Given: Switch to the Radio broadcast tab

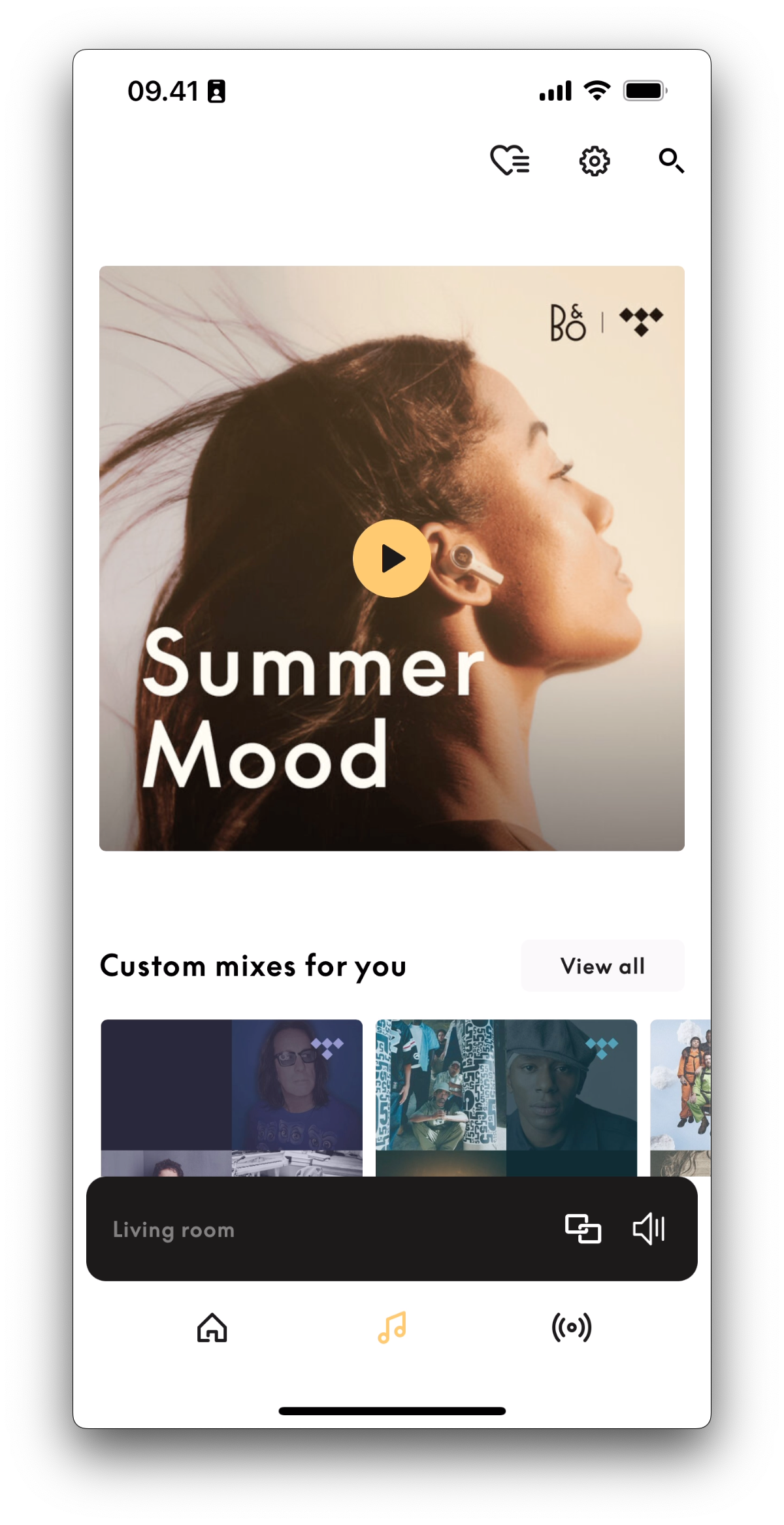Looking at the screenshot, I should [x=572, y=1328].
